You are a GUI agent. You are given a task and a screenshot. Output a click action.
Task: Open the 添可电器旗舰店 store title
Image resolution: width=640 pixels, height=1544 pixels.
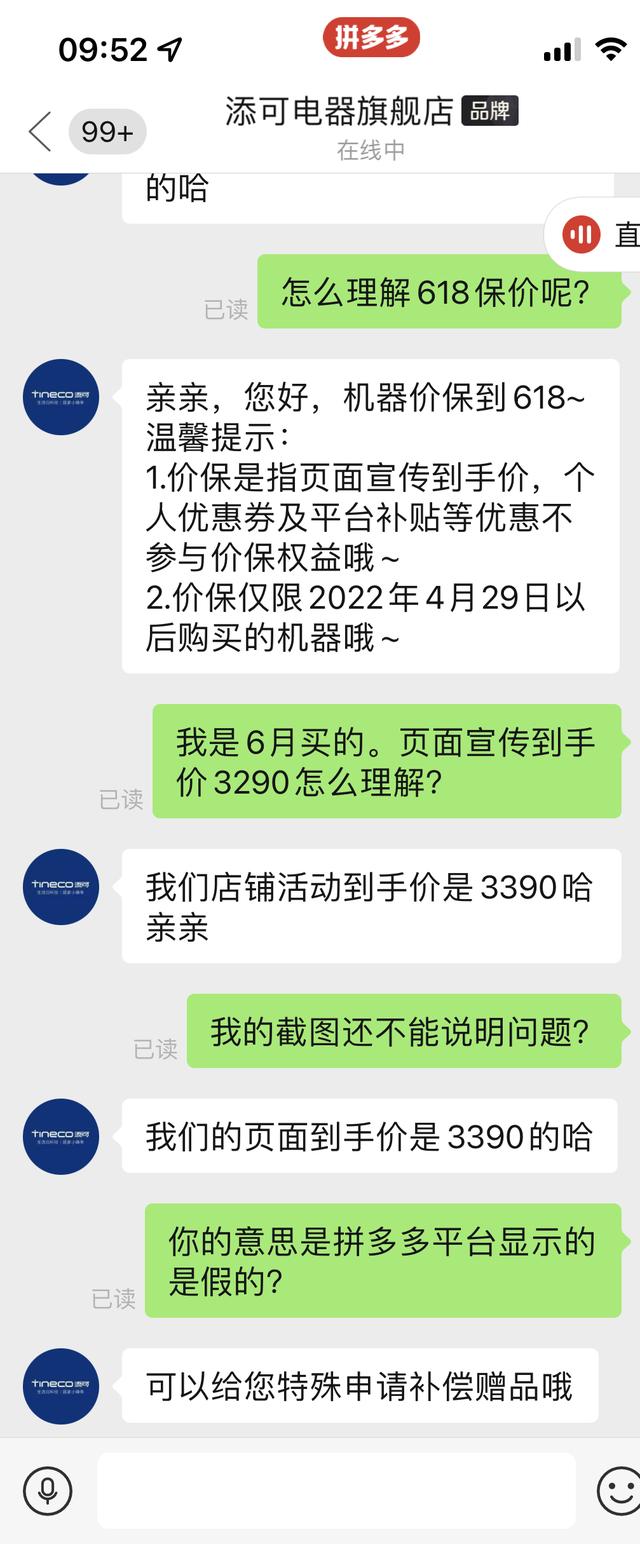coord(340,111)
